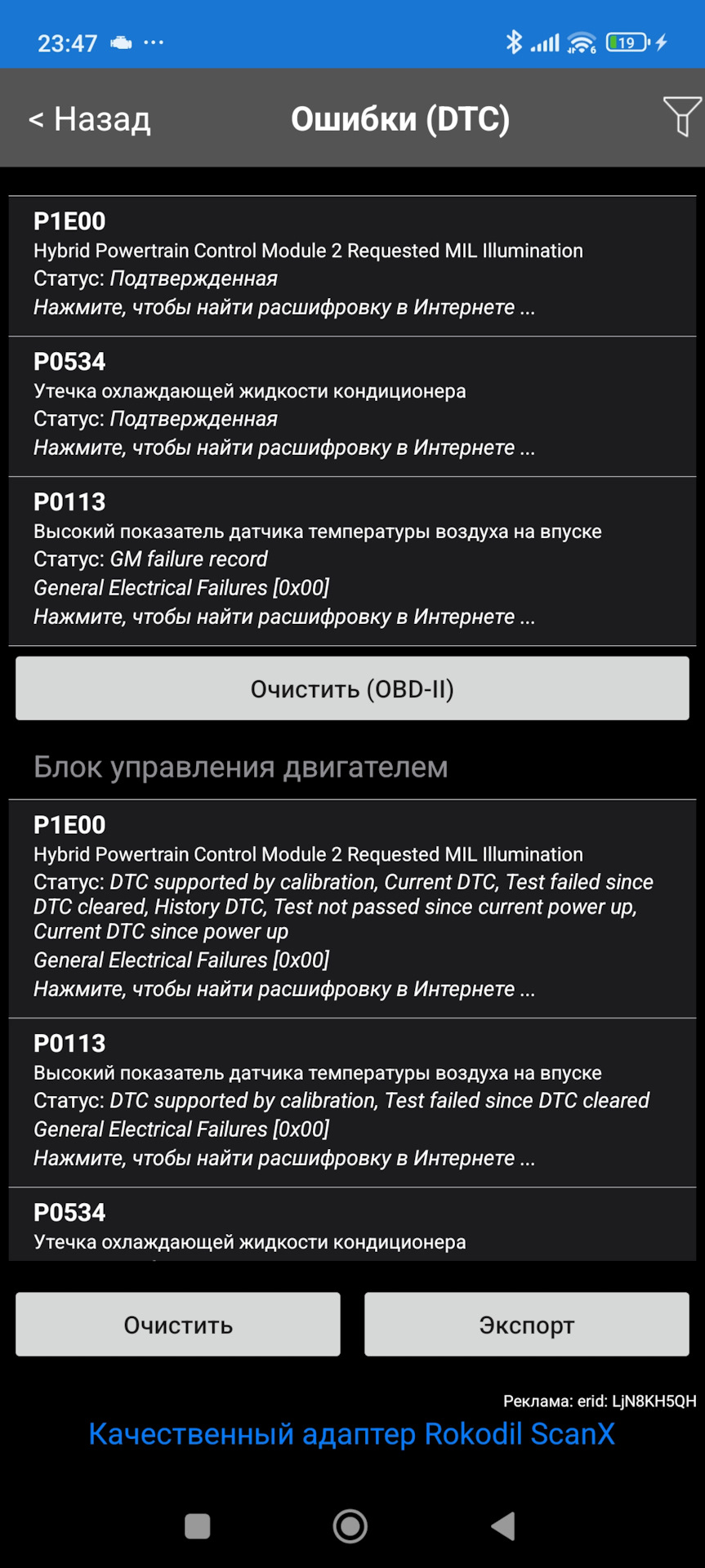Tap the Очистить button at bottom

tap(178, 1325)
